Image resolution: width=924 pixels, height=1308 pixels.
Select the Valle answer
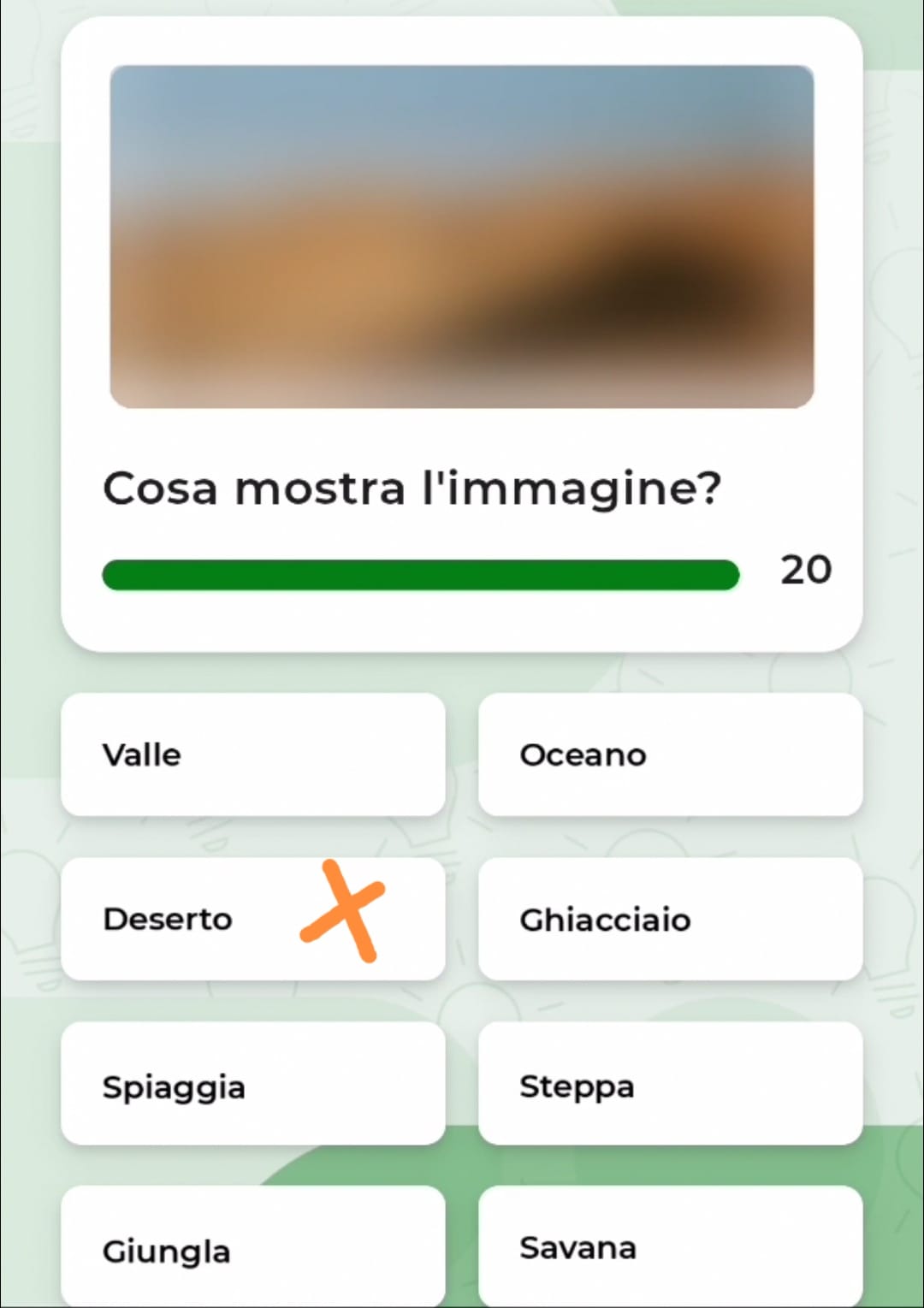tap(252, 755)
